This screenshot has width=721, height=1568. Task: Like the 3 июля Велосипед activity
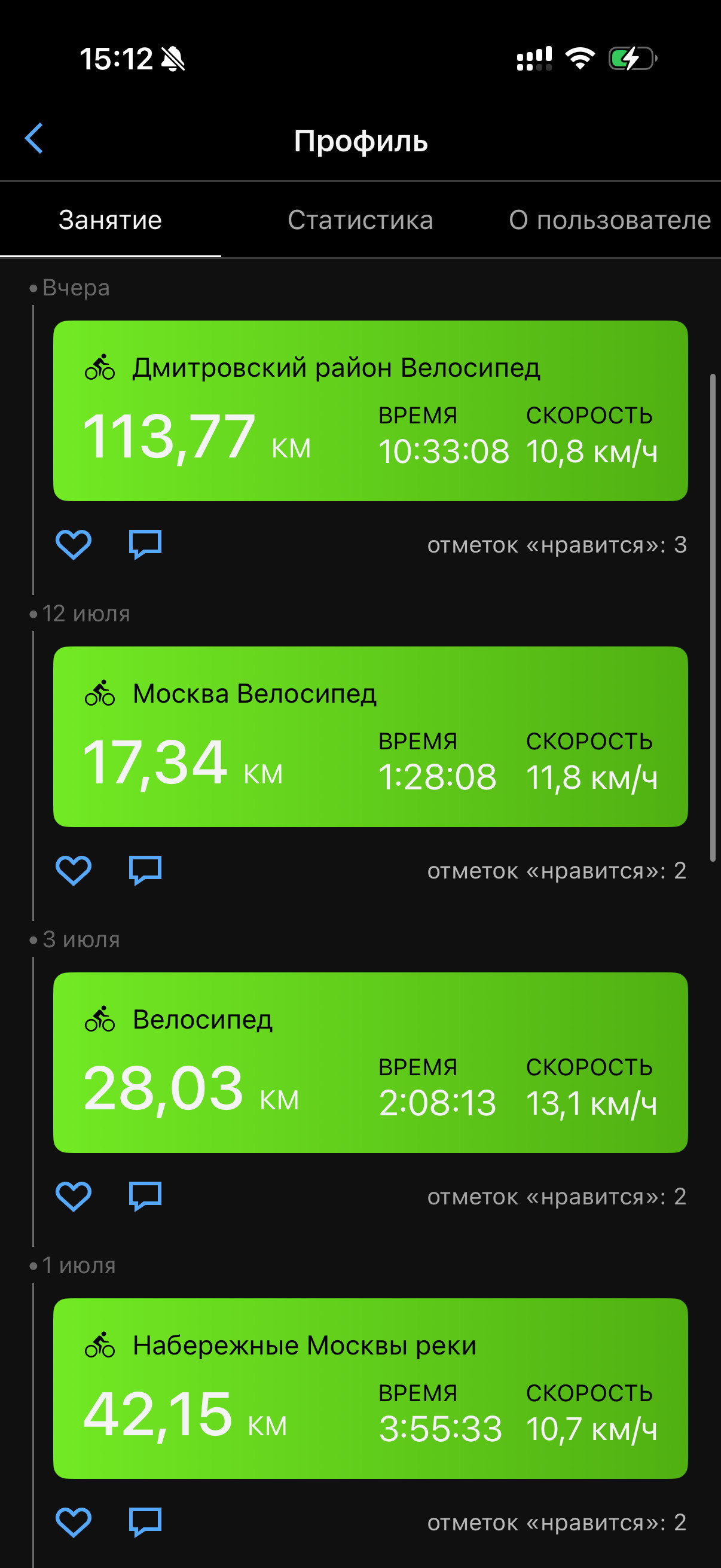pos(74,1196)
